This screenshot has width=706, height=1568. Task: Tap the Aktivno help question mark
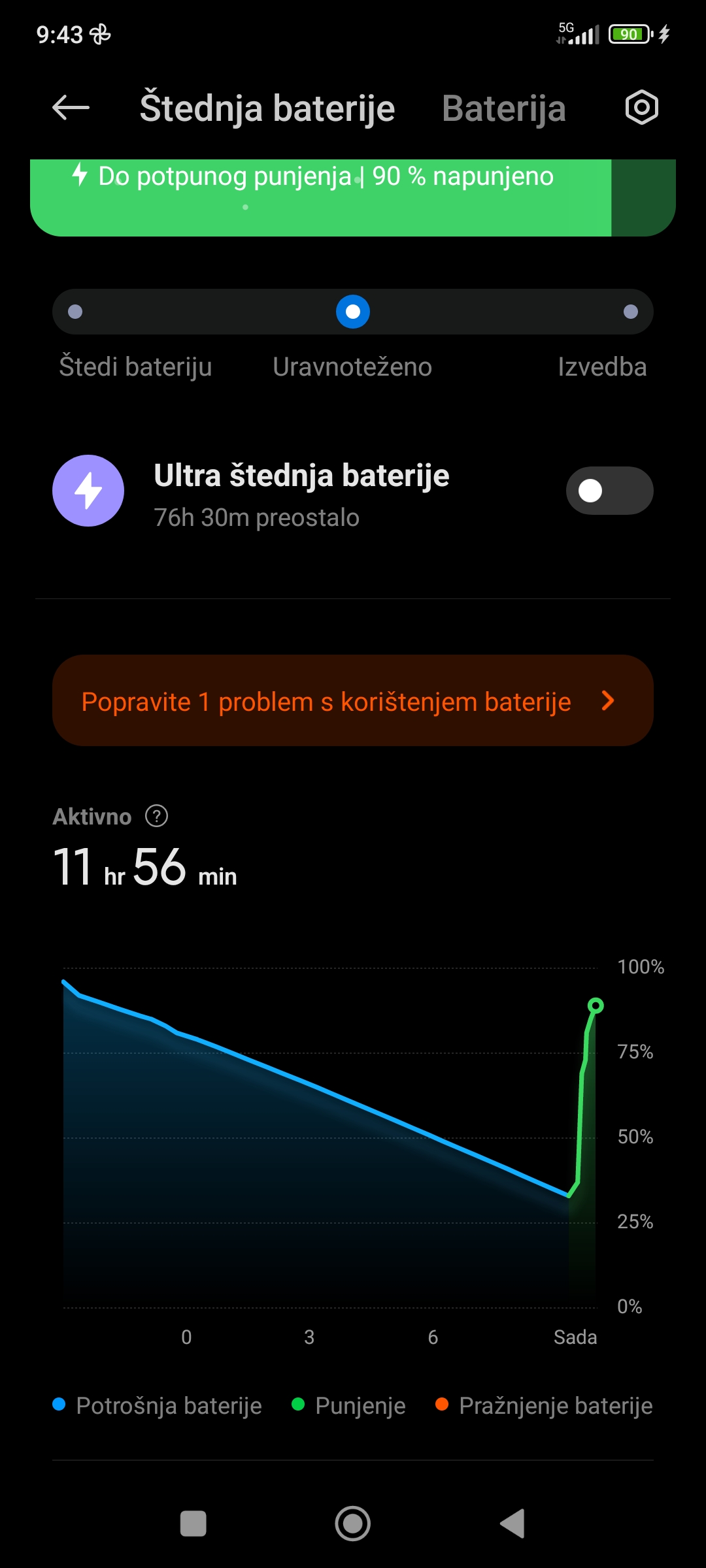[x=156, y=816]
